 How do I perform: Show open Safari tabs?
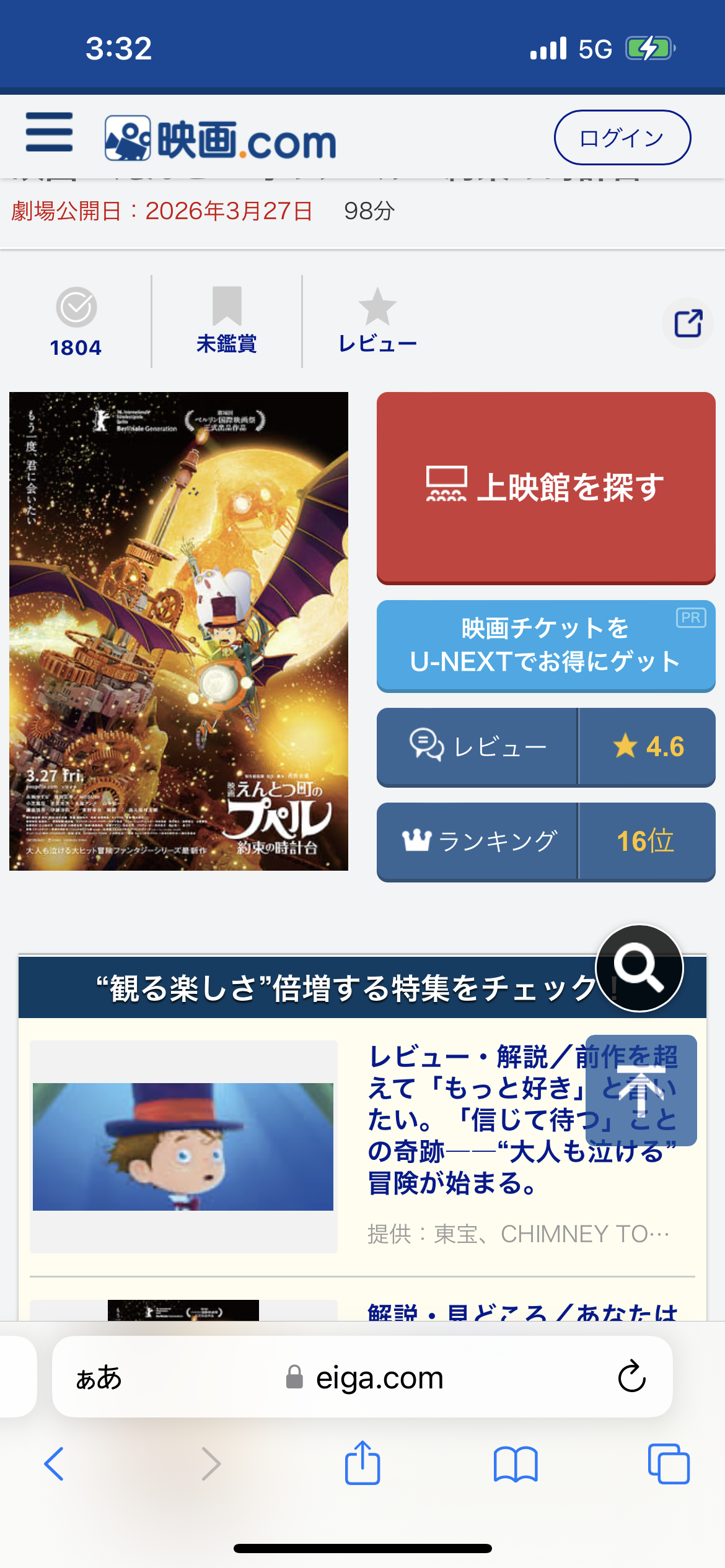coord(668,1463)
